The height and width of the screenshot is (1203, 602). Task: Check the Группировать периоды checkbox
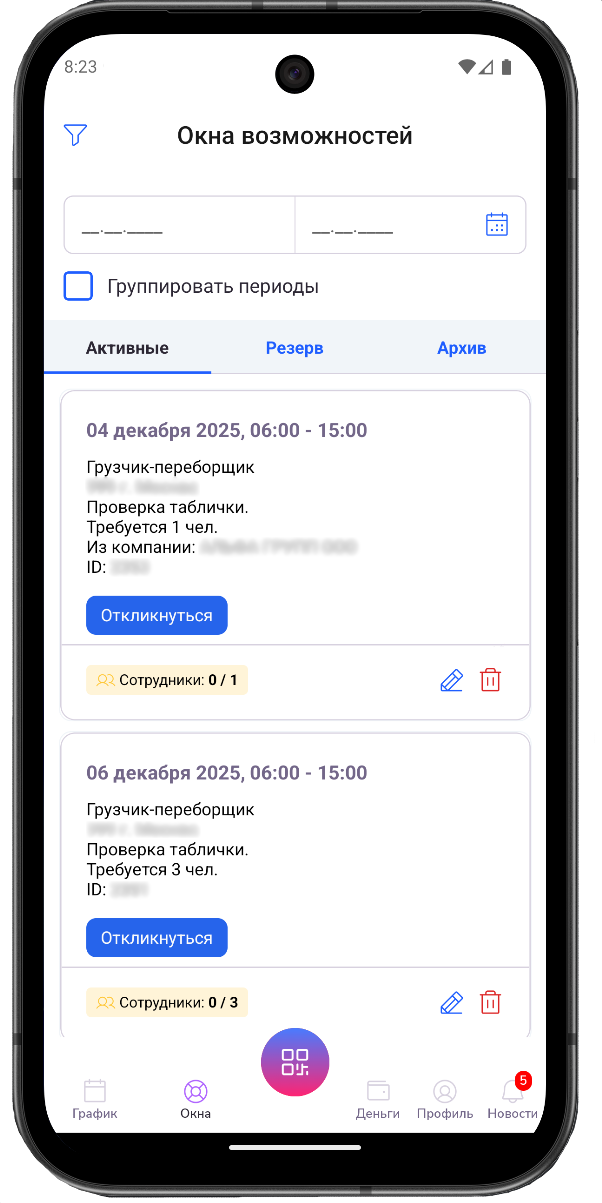[78, 286]
